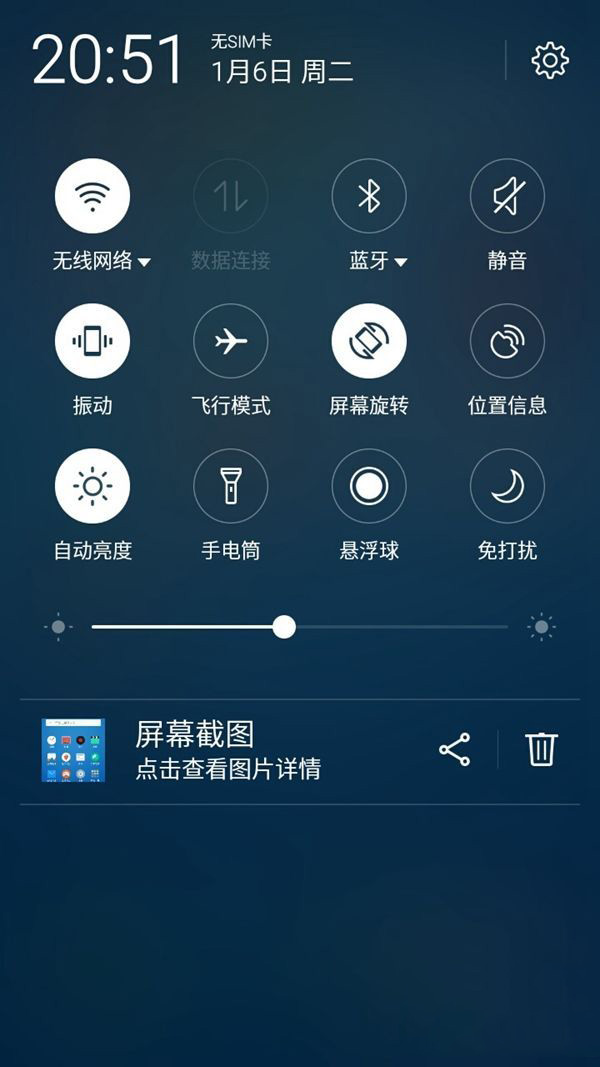Viewport: 600px width, 1067px height.
Task: Enable 蓝牙 Bluetooth
Action: click(x=369, y=196)
